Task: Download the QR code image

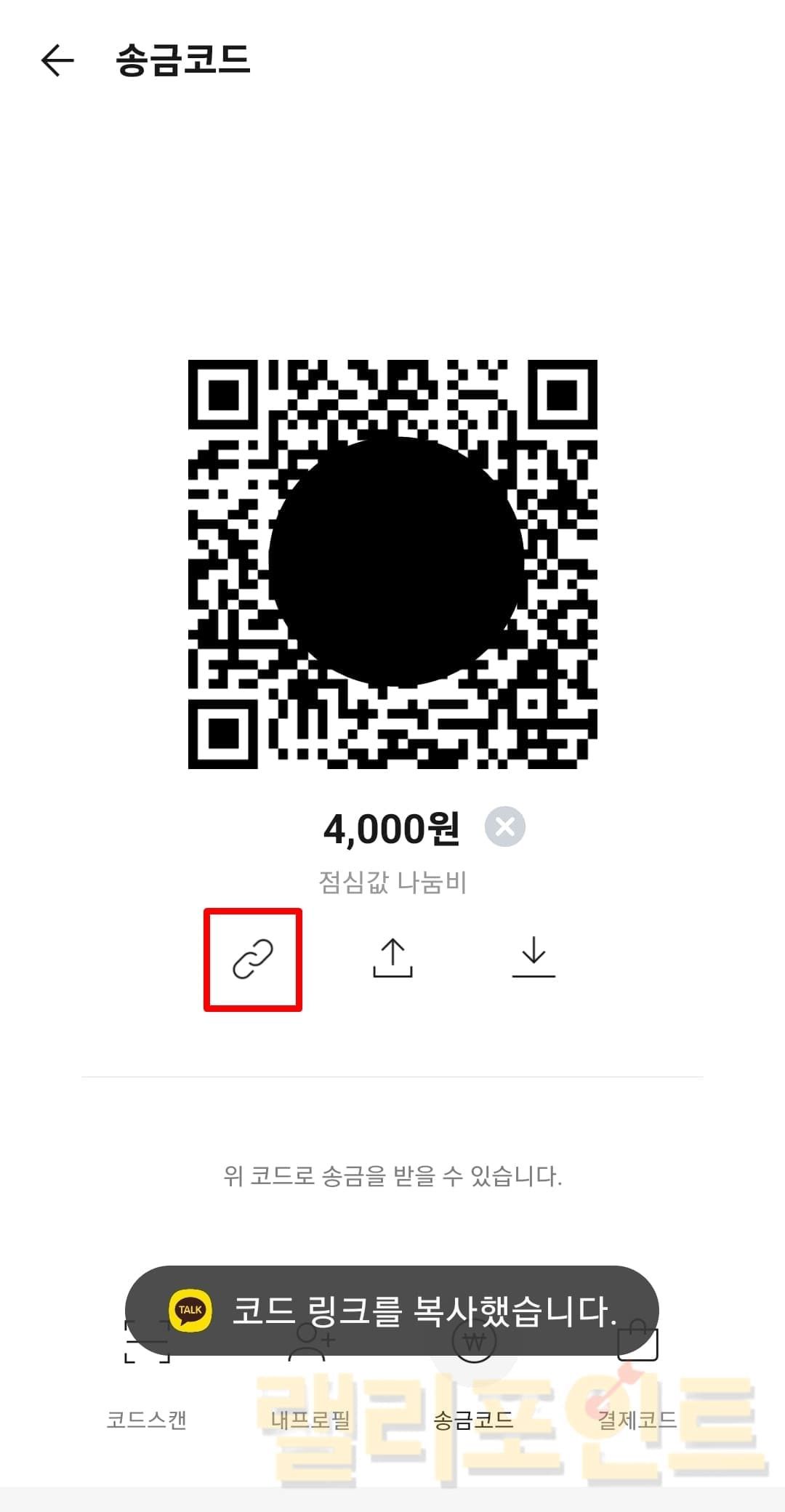Action: click(534, 957)
